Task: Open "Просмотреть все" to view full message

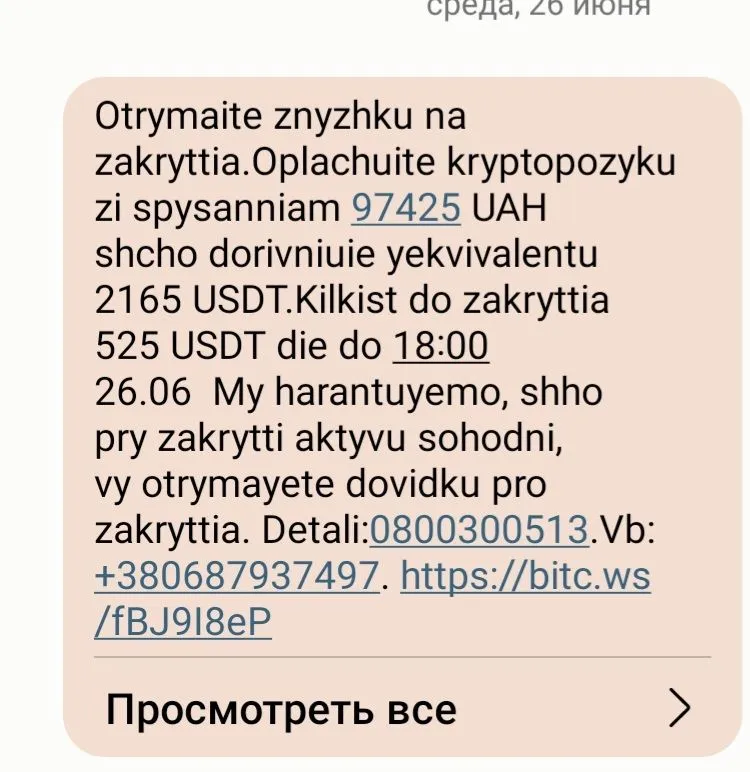Action: point(398,709)
